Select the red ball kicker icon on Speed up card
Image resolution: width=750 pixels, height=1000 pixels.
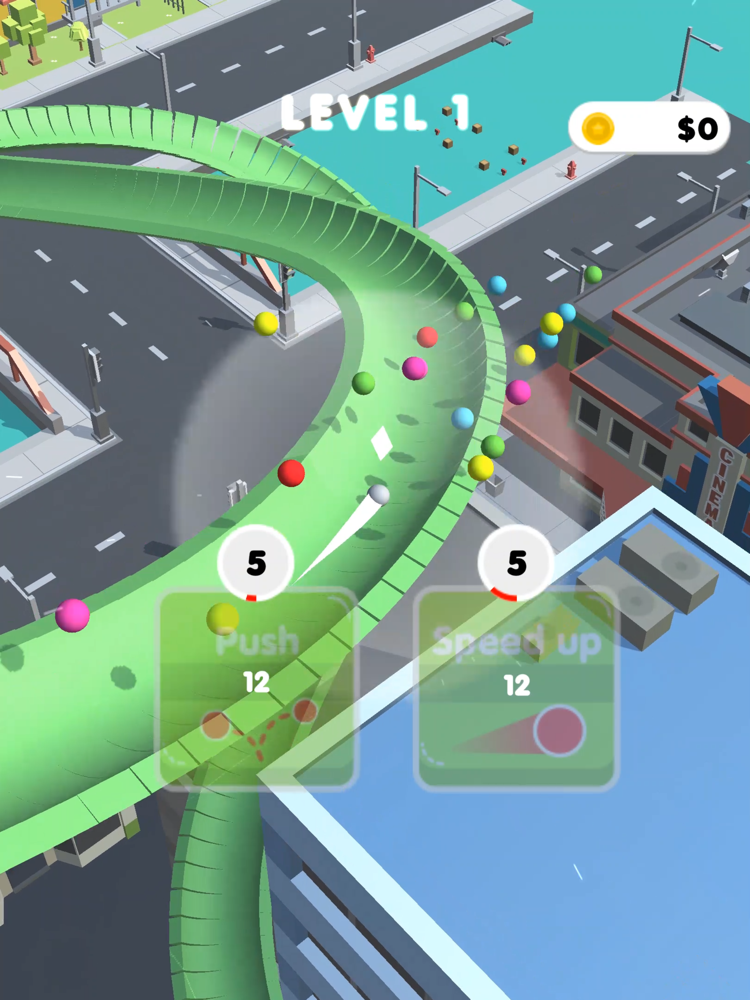coord(560,728)
